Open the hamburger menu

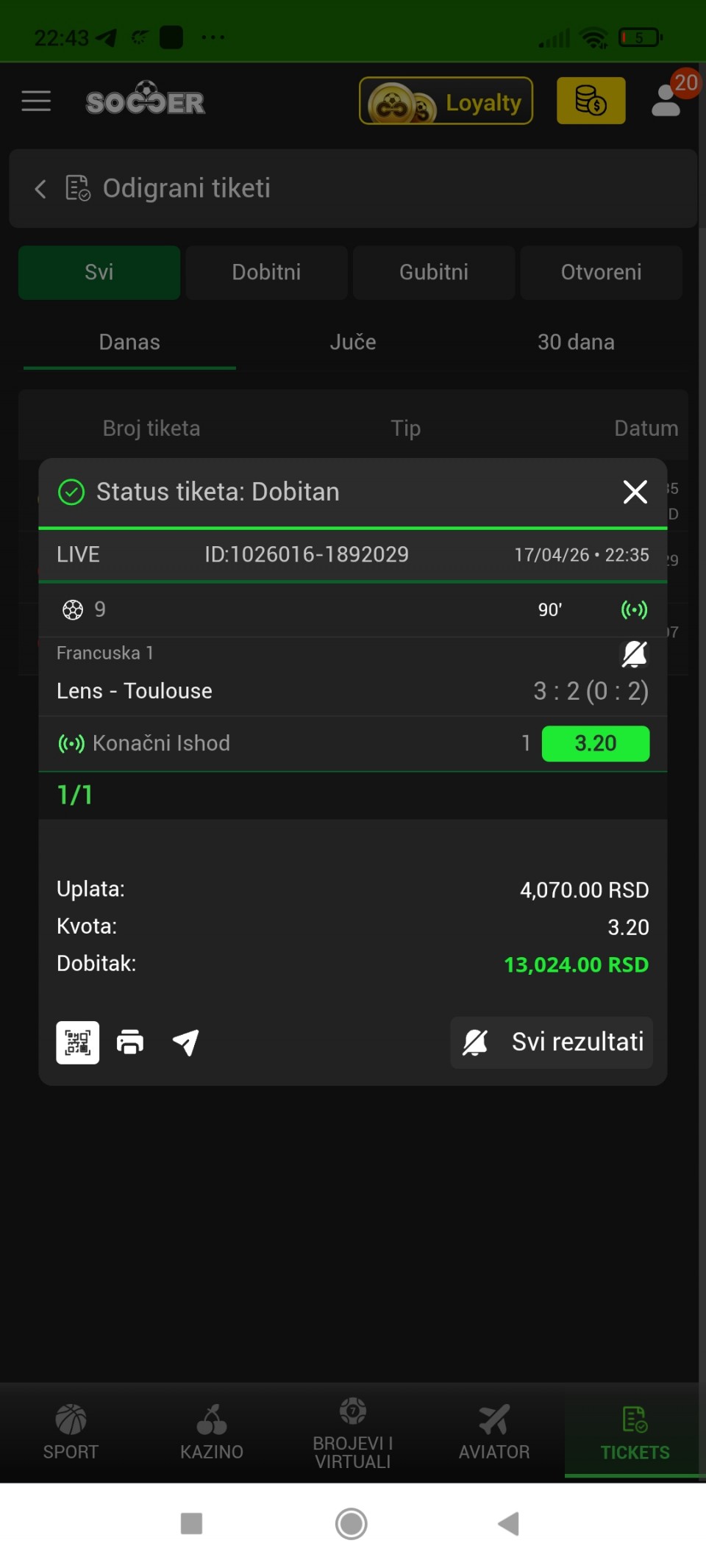[36, 101]
